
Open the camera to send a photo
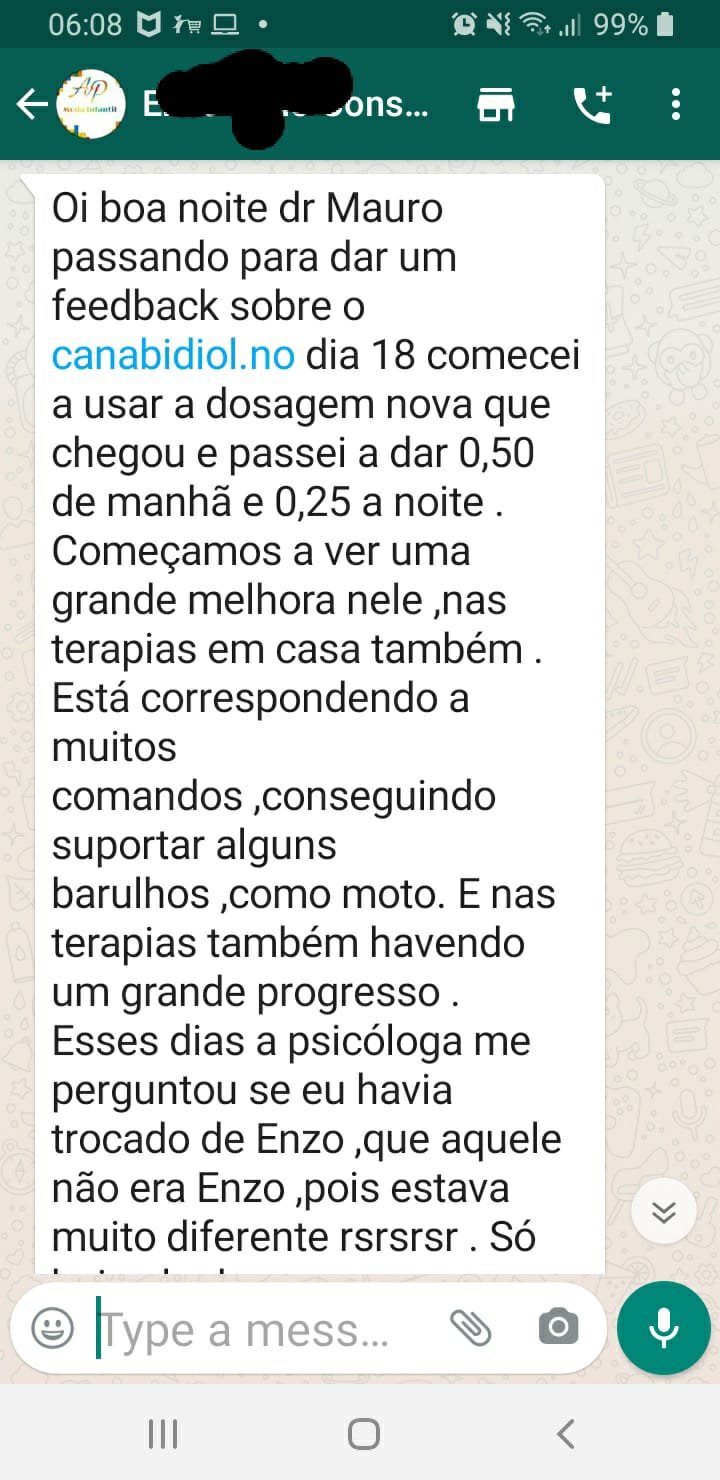coord(558,1328)
